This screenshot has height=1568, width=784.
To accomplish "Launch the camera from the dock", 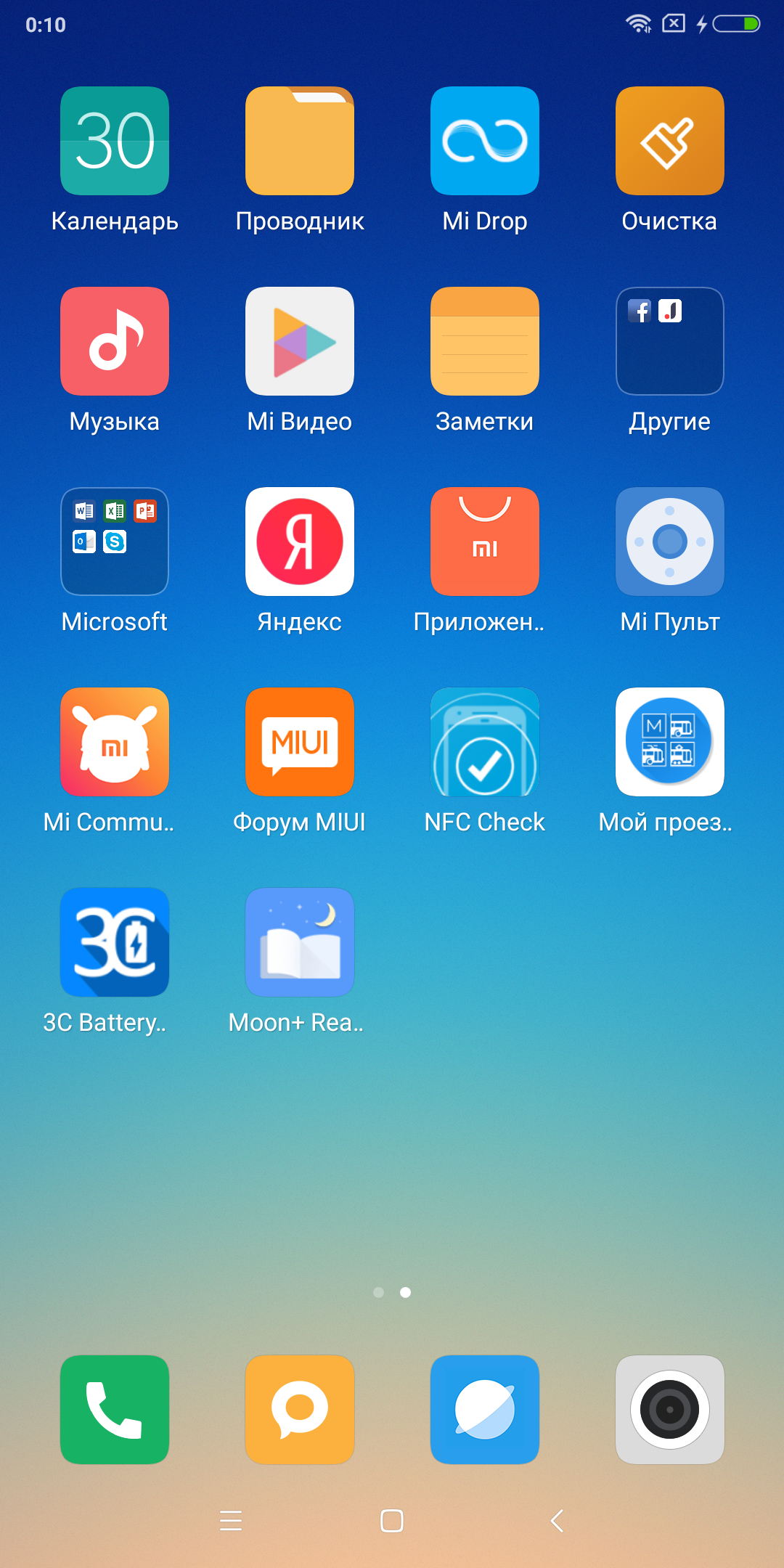I will coord(669,1409).
